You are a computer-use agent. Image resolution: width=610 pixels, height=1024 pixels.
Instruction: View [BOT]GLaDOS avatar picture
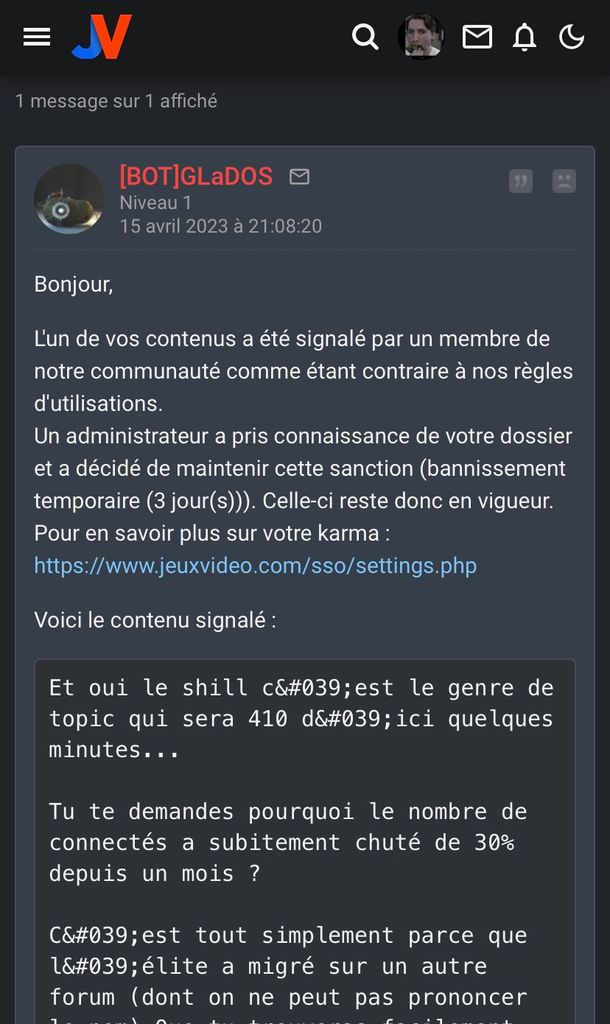(69, 199)
